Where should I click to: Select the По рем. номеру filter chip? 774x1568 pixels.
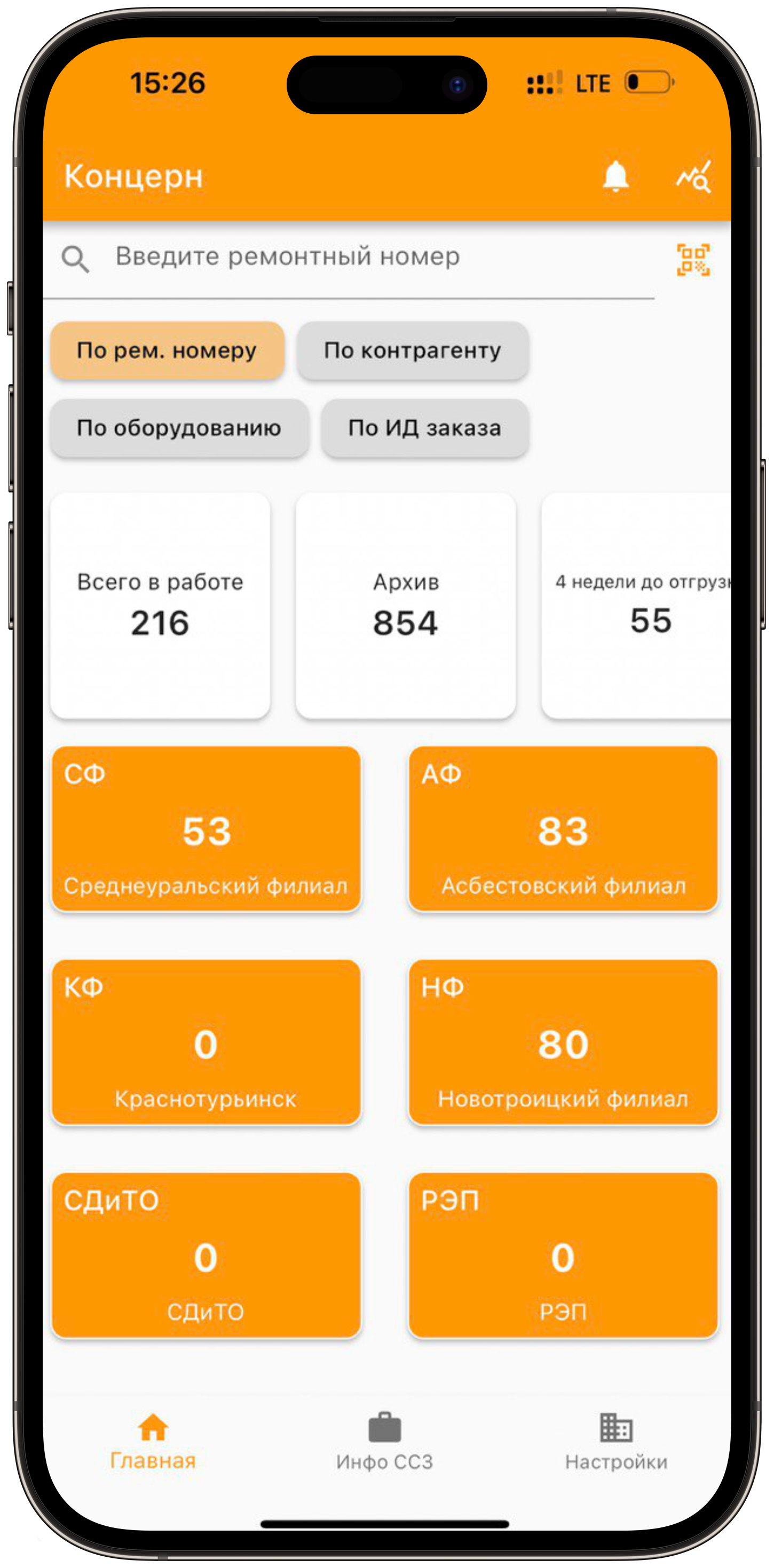(167, 350)
